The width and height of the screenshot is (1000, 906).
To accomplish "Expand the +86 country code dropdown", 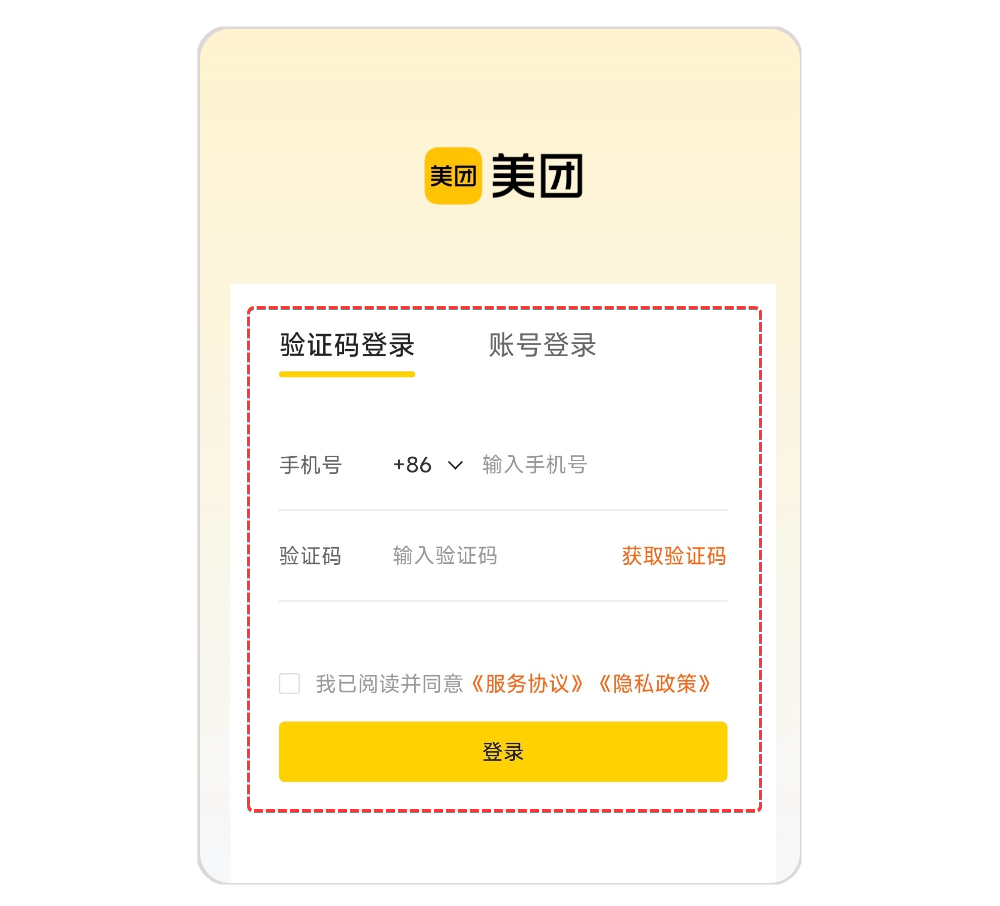I will tap(427, 465).
